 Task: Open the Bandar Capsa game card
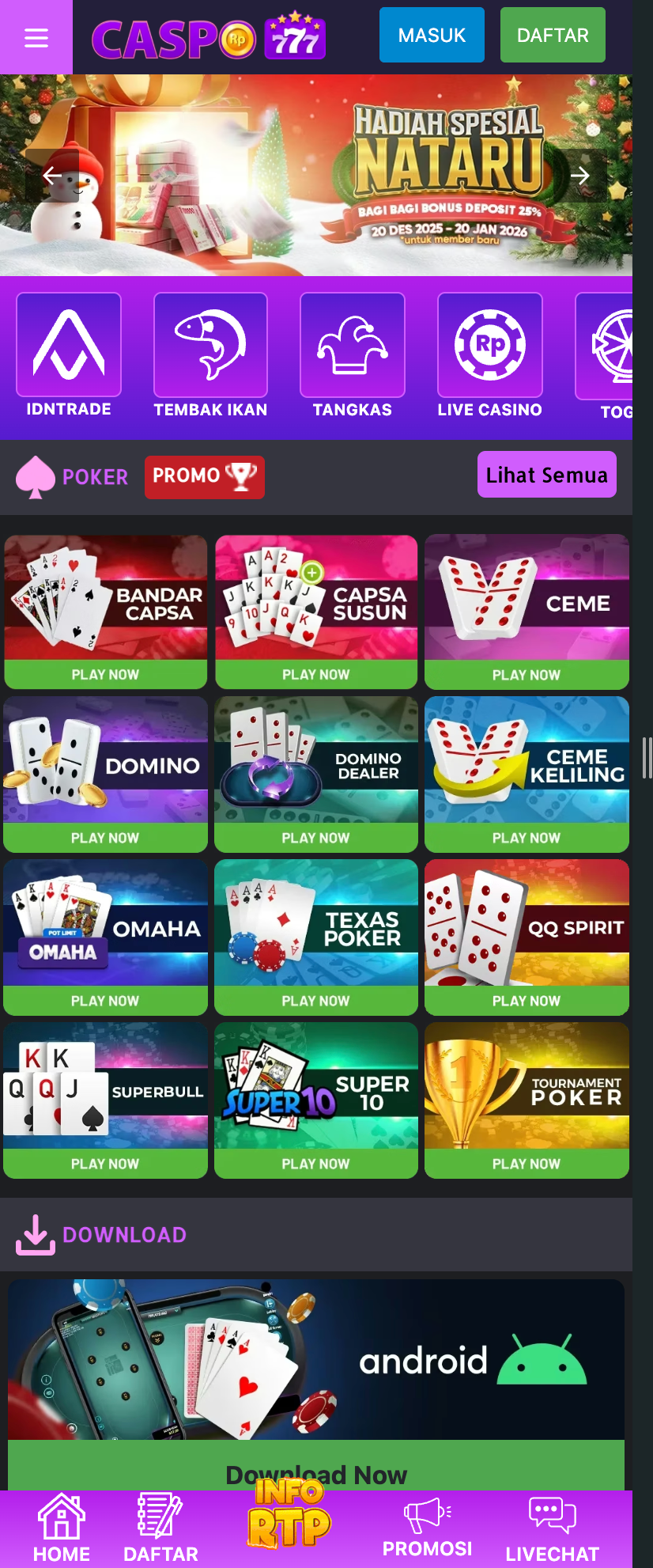(x=105, y=611)
